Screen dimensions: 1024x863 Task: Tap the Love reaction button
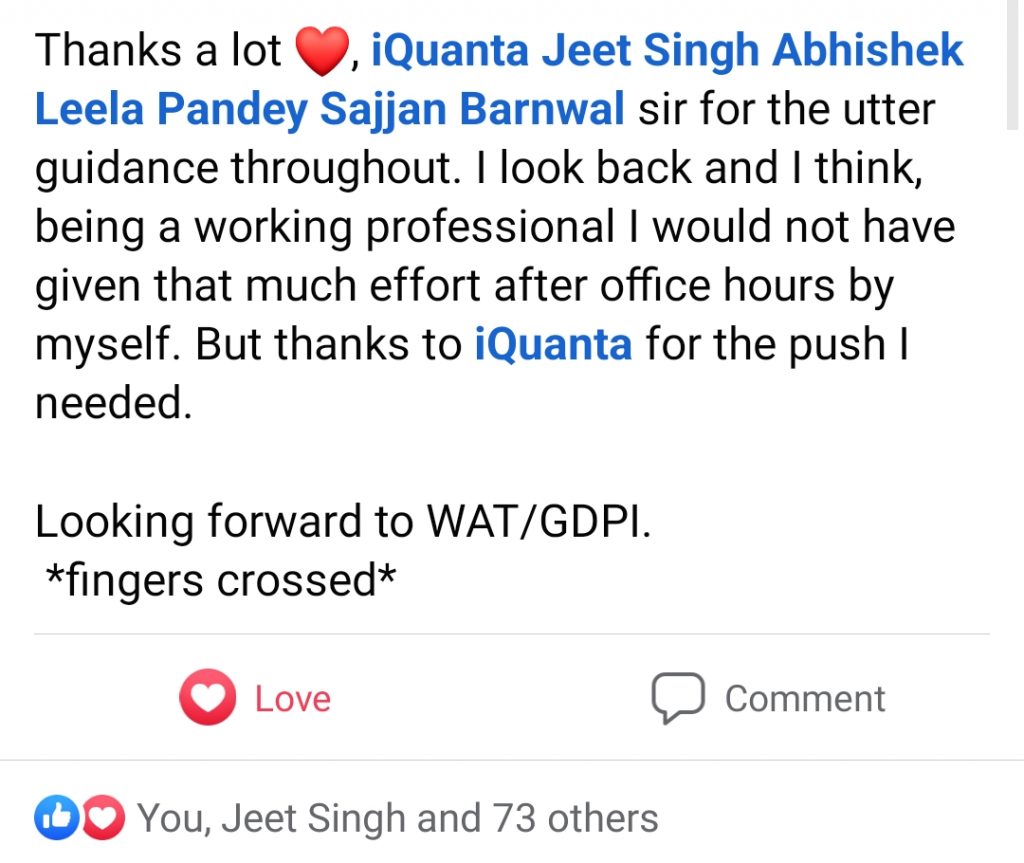256,698
